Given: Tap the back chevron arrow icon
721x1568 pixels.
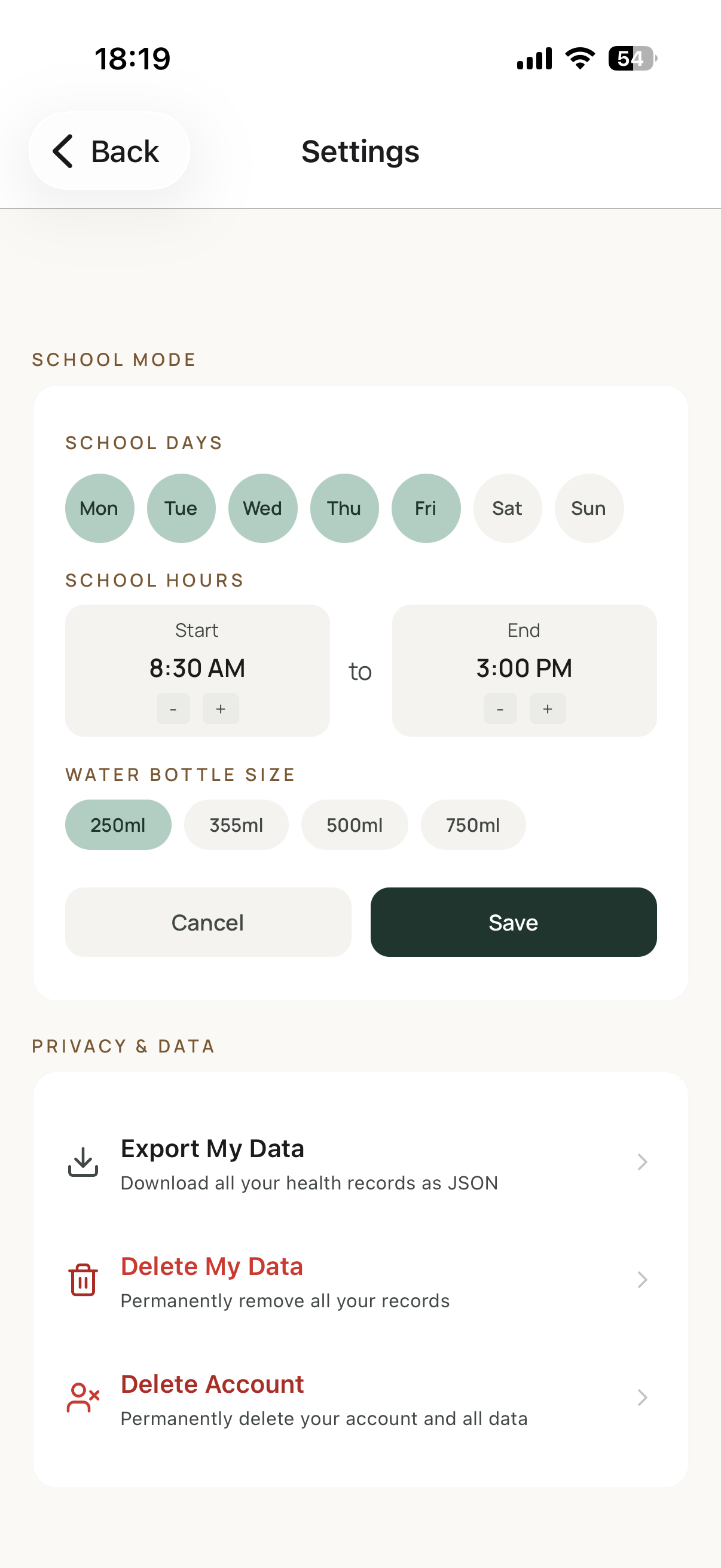Looking at the screenshot, I should 63,151.
